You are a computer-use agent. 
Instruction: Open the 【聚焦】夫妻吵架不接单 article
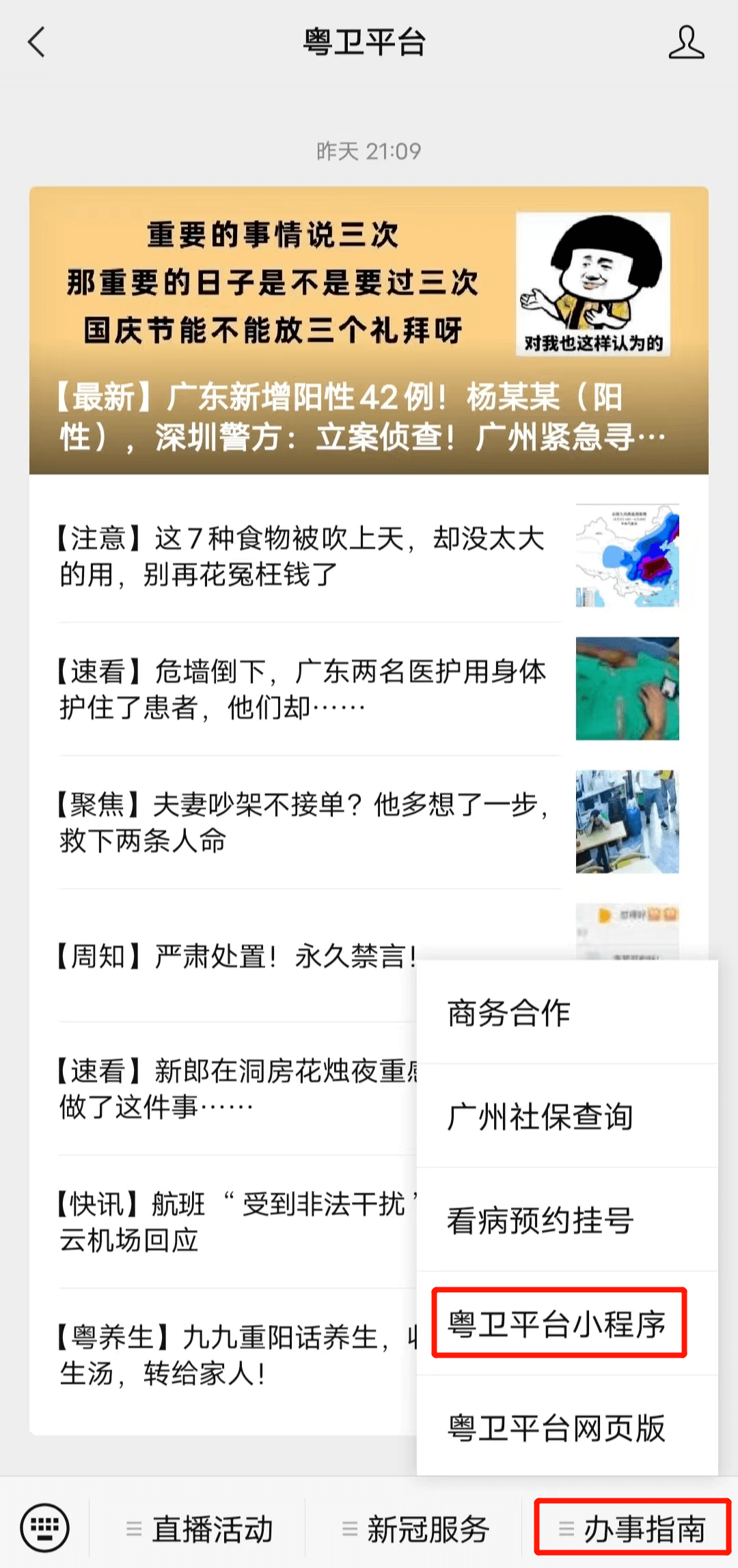click(x=369, y=822)
